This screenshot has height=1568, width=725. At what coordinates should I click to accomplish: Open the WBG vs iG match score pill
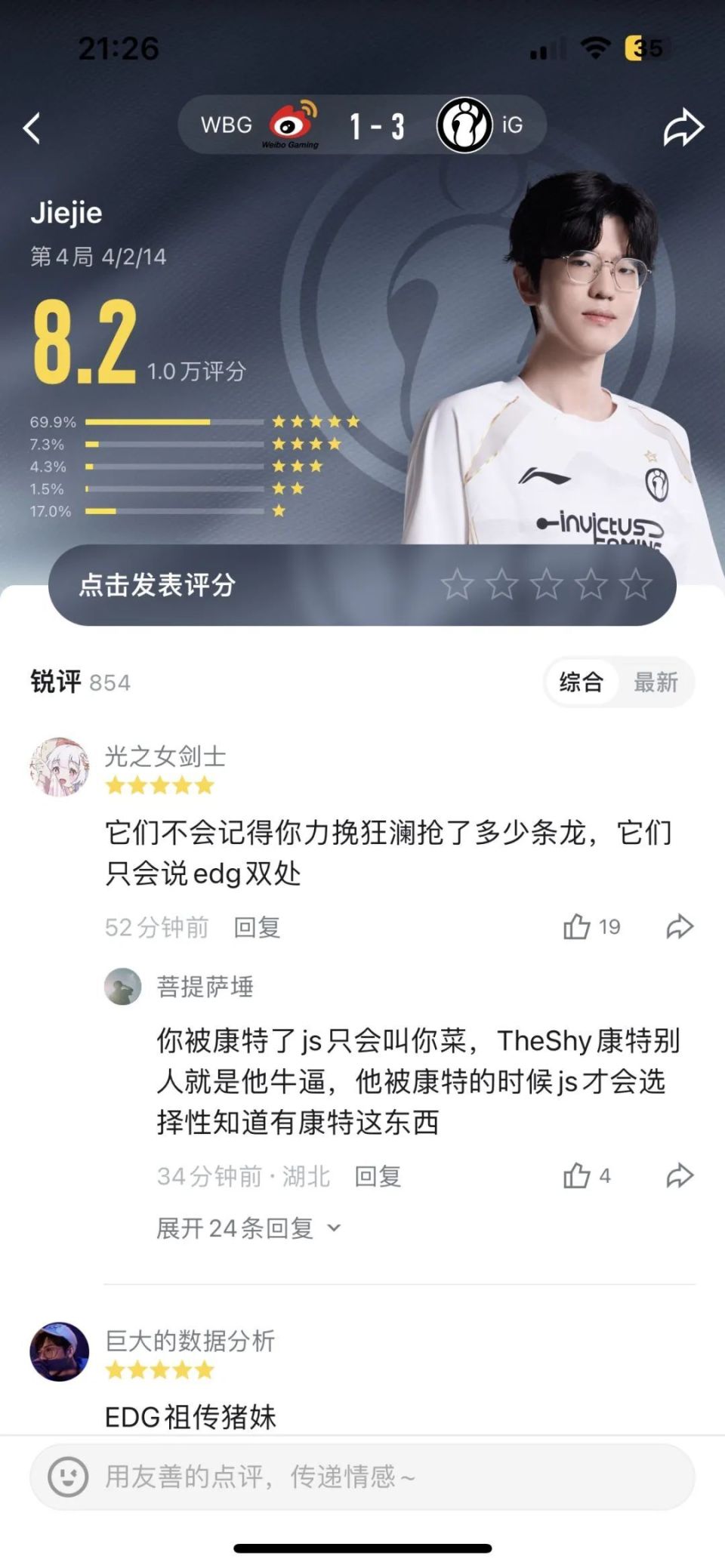pyautogui.click(x=361, y=125)
